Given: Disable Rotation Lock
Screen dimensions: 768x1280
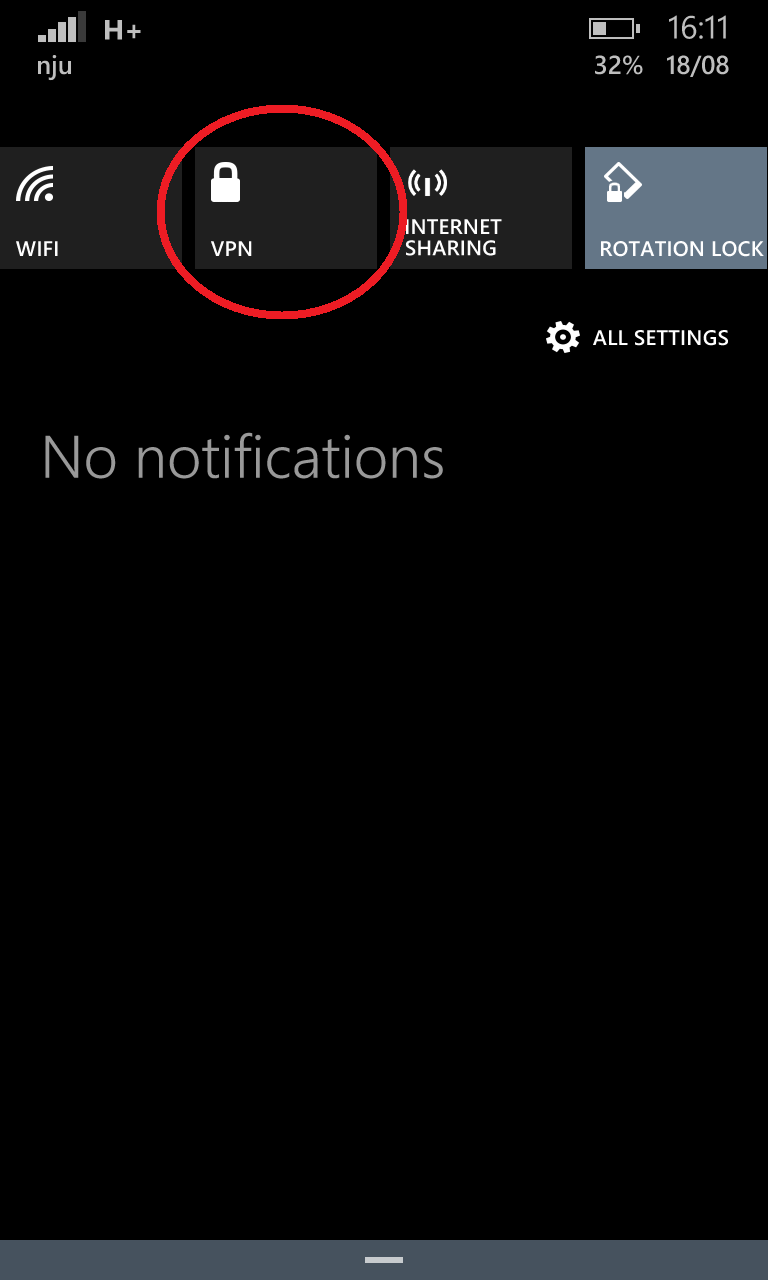Looking at the screenshot, I should pyautogui.click(x=676, y=208).
